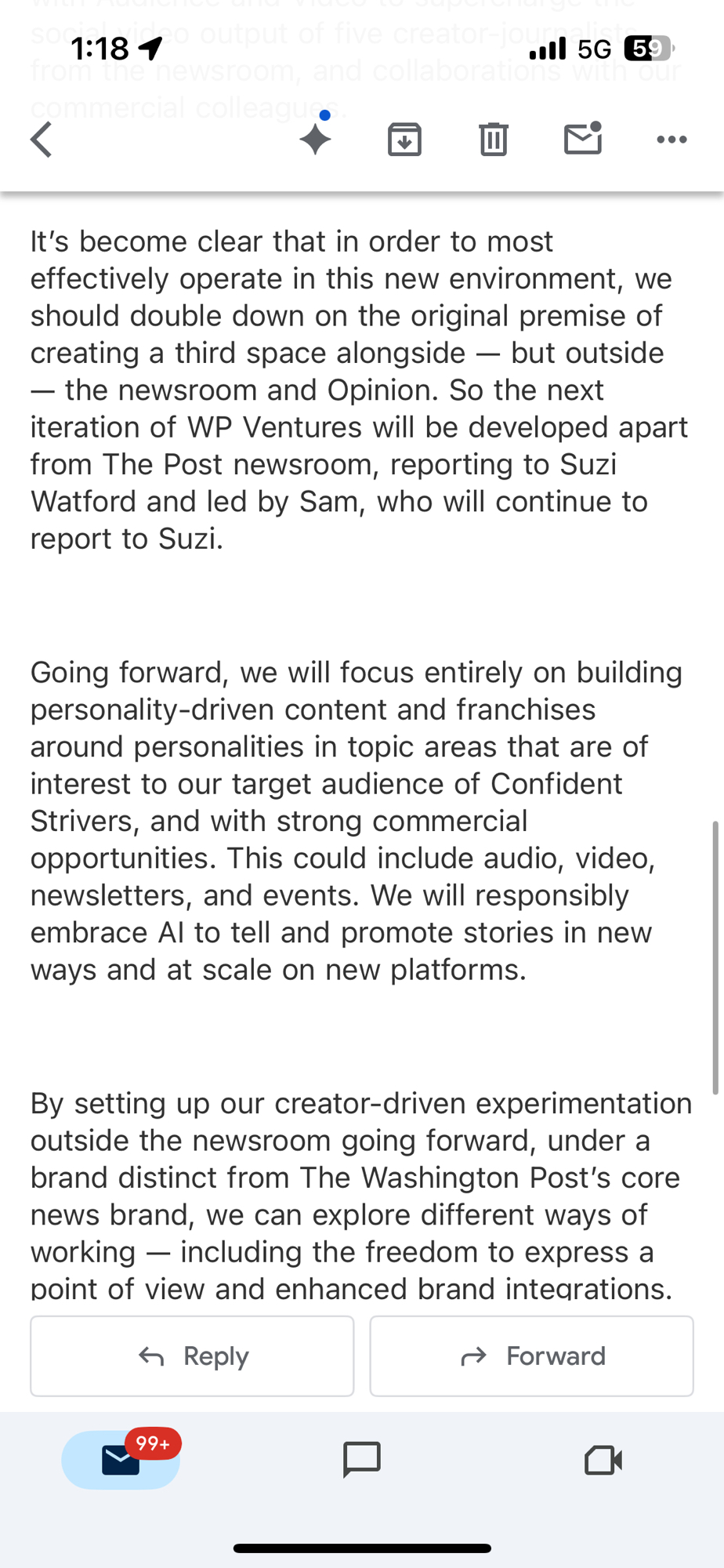
Task: Reply to this email
Action: pyautogui.click(x=192, y=1356)
